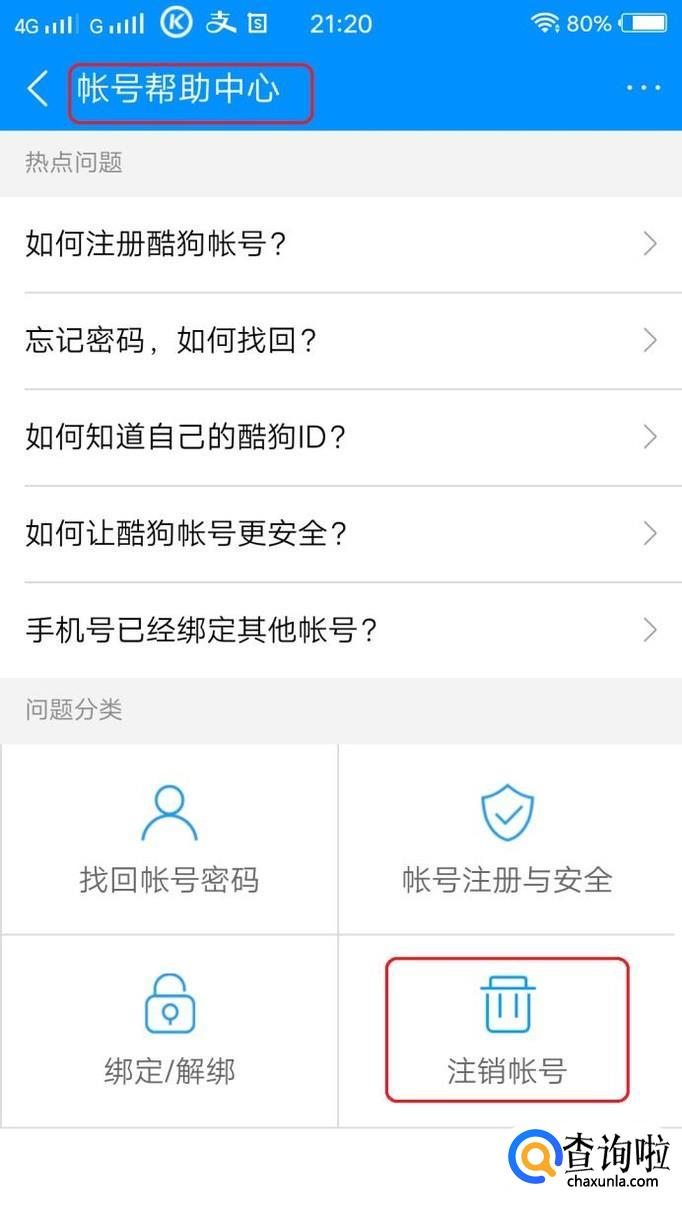Open 如何注册酷狗帐号 question
The height and width of the screenshot is (1212, 682).
click(340, 244)
